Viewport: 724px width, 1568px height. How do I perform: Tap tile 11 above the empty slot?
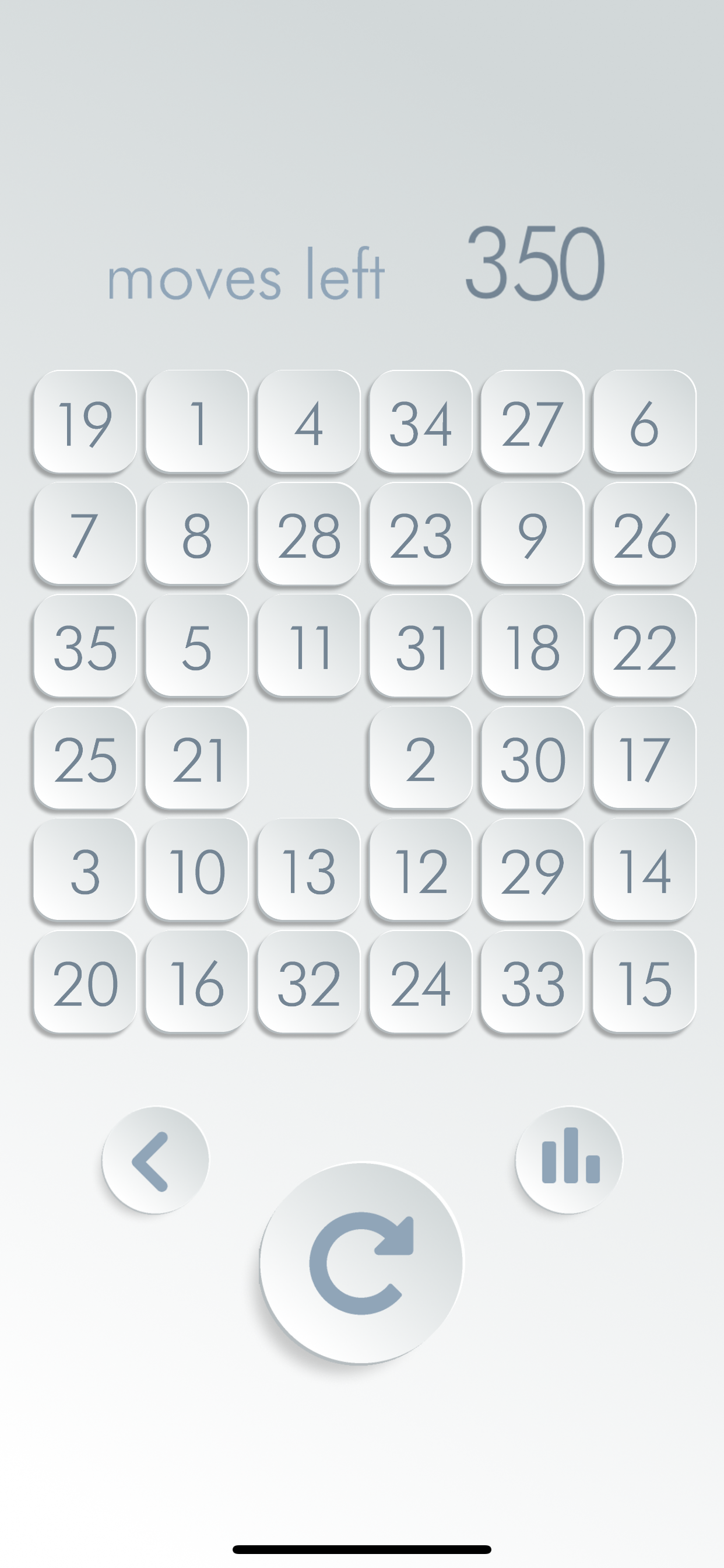[308, 645]
